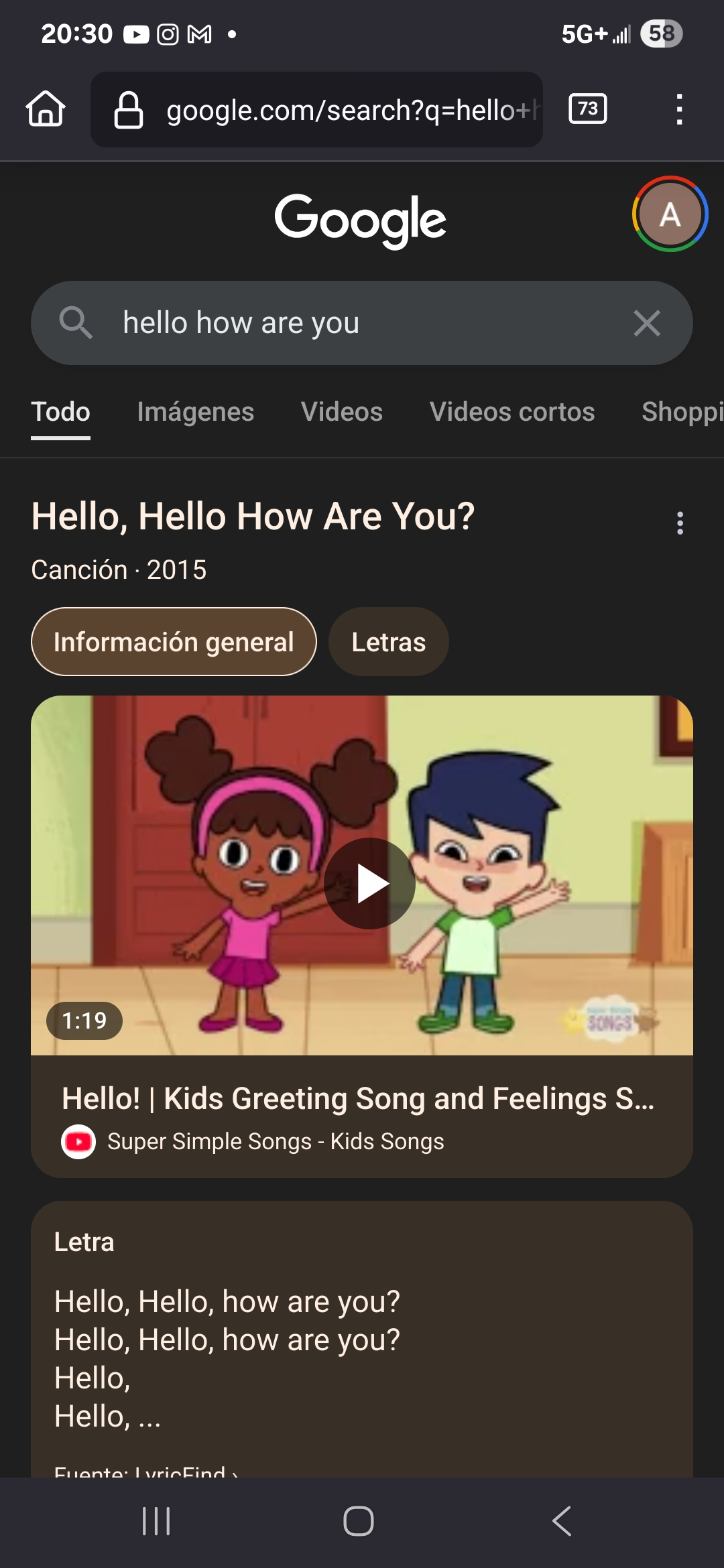
Task: Clear the search query text
Action: click(647, 323)
